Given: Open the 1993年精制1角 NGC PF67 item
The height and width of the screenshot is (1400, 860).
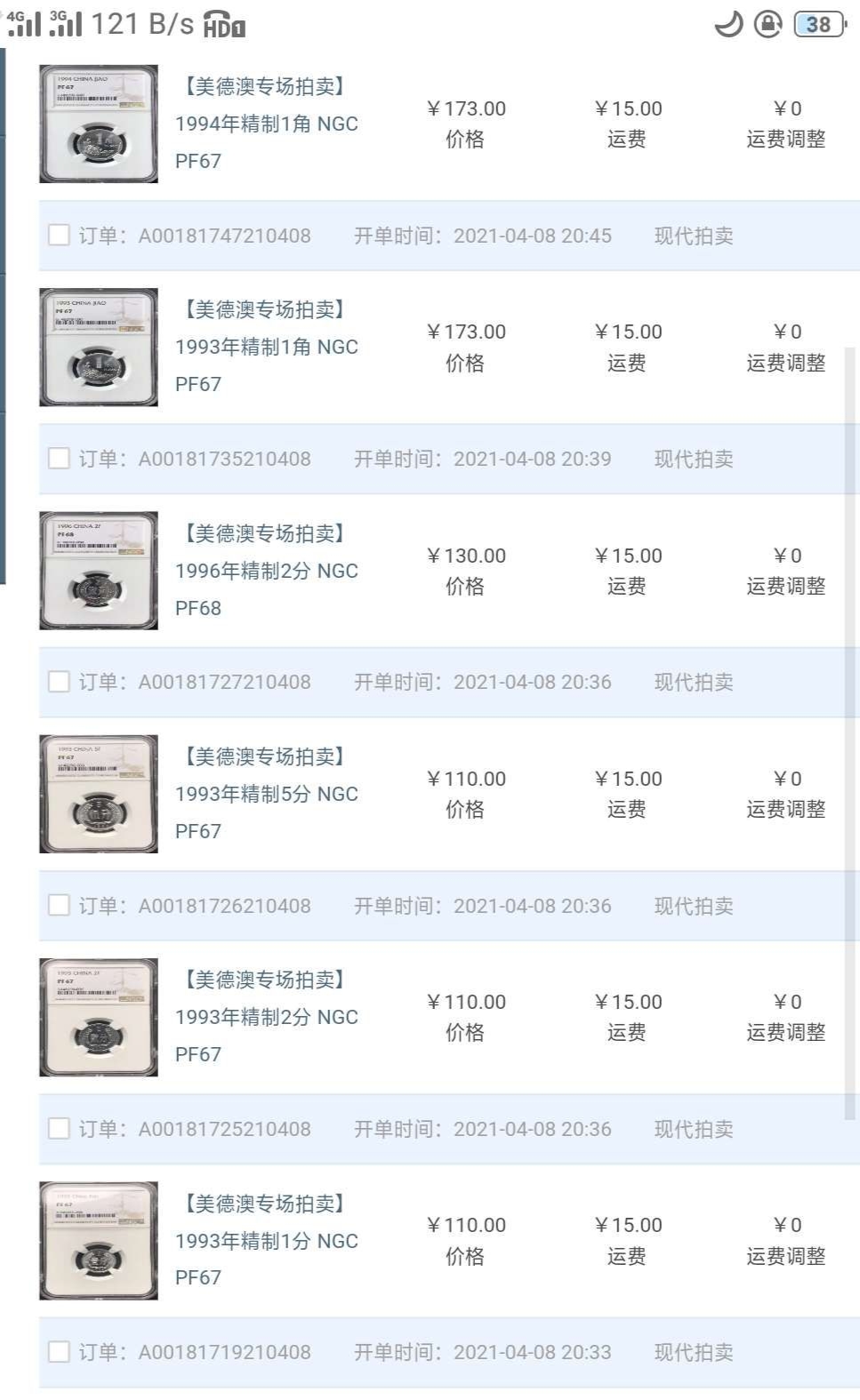Looking at the screenshot, I should [x=266, y=347].
